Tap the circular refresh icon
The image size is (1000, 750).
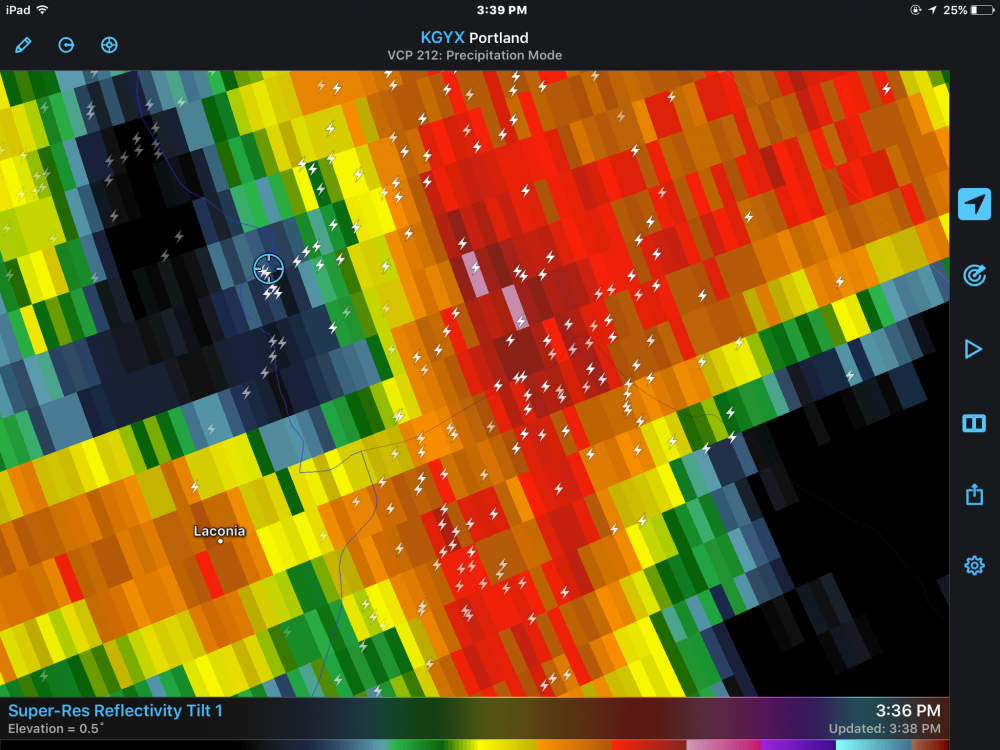(x=66, y=45)
